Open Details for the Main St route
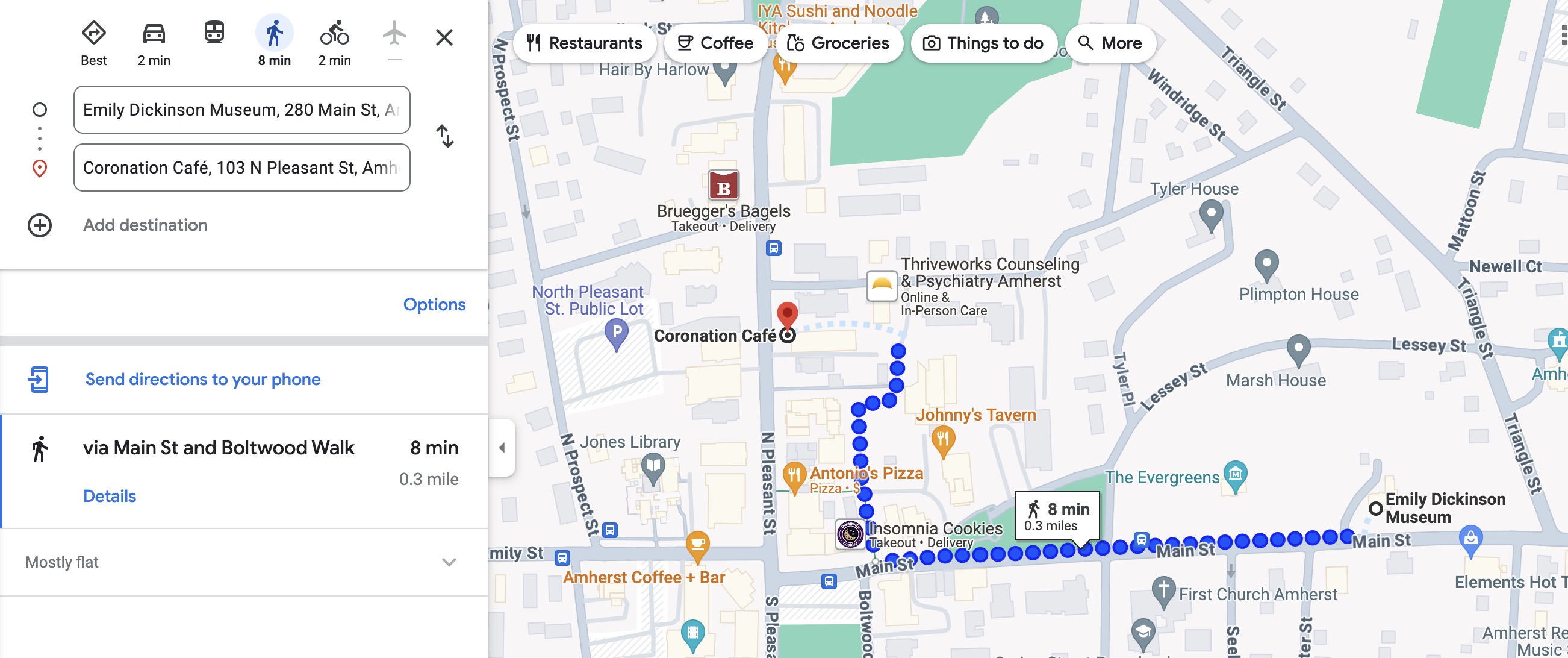1568x658 pixels. click(110, 496)
